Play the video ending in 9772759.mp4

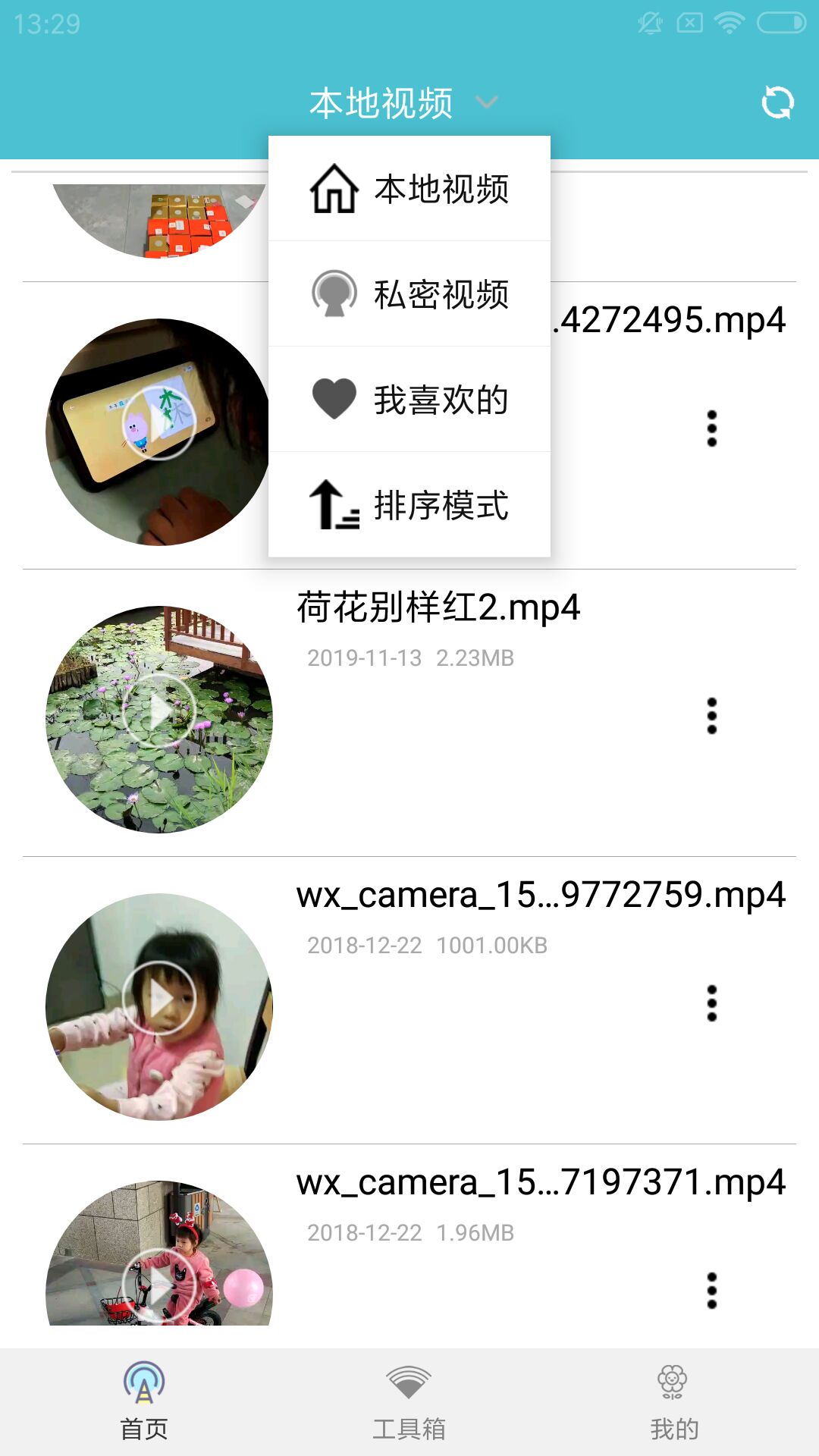click(x=159, y=999)
